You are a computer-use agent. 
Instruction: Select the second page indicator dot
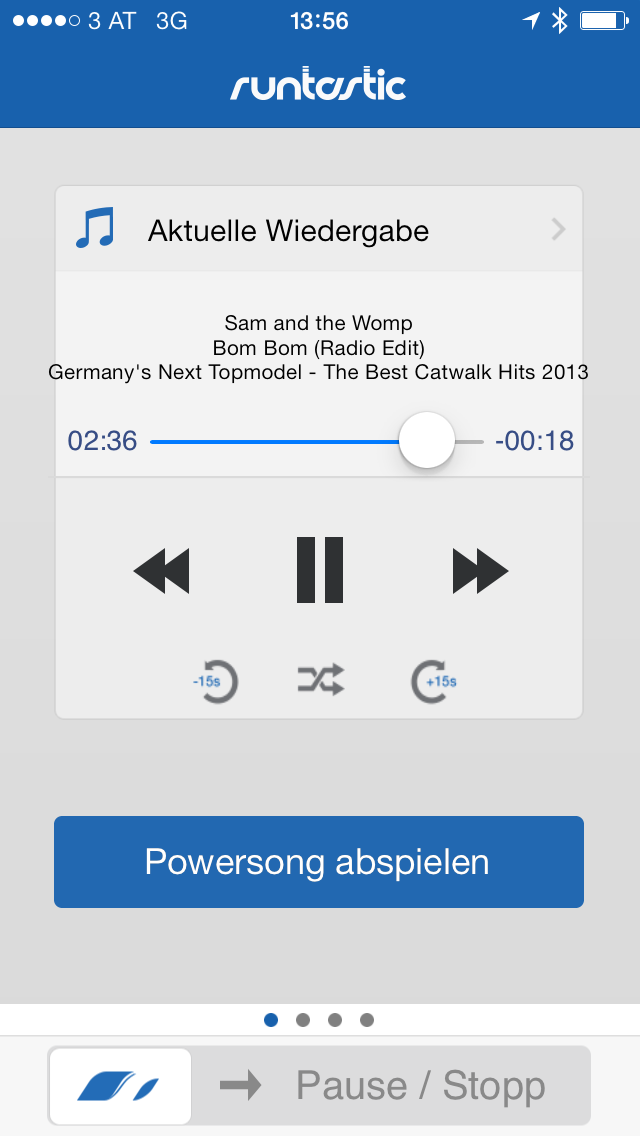point(303,1020)
